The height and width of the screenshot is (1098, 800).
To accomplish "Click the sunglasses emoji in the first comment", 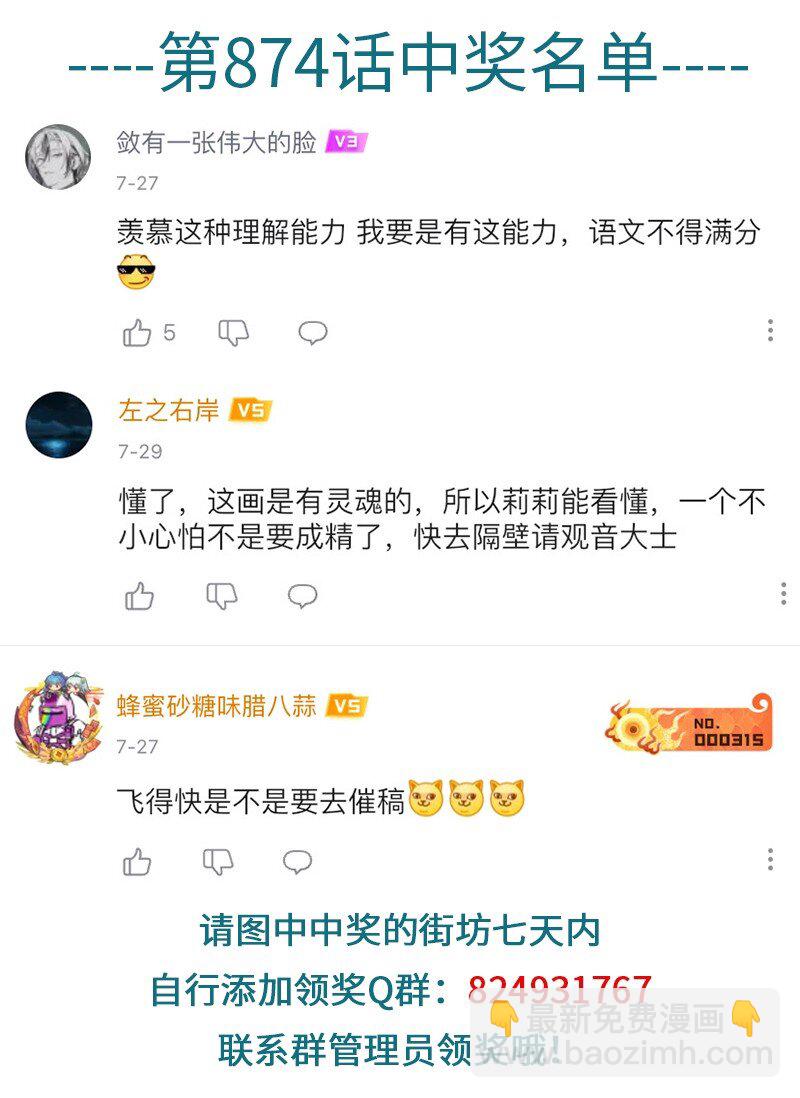I will 135,272.
